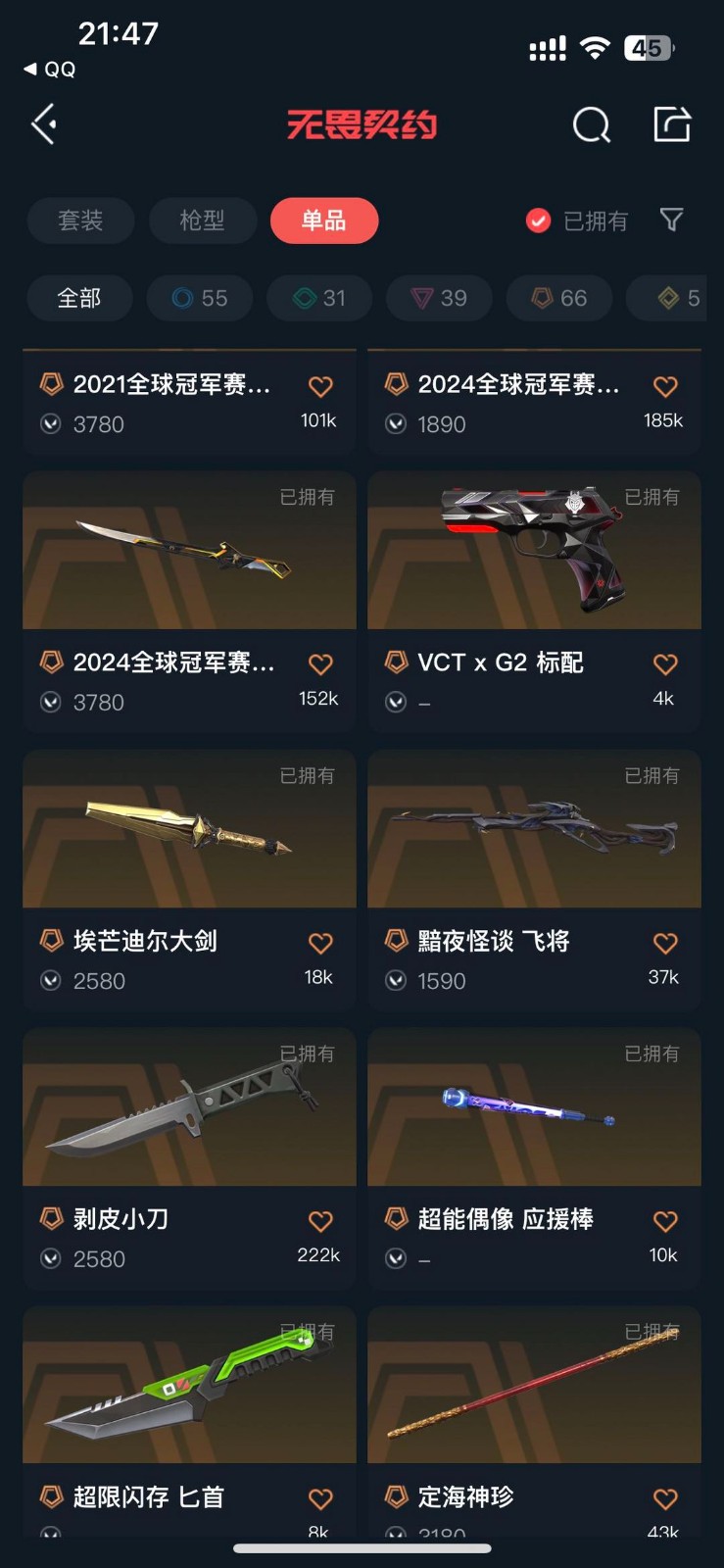Select the 全部 chip
Screen dimensions: 724x1568
tap(79, 298)
